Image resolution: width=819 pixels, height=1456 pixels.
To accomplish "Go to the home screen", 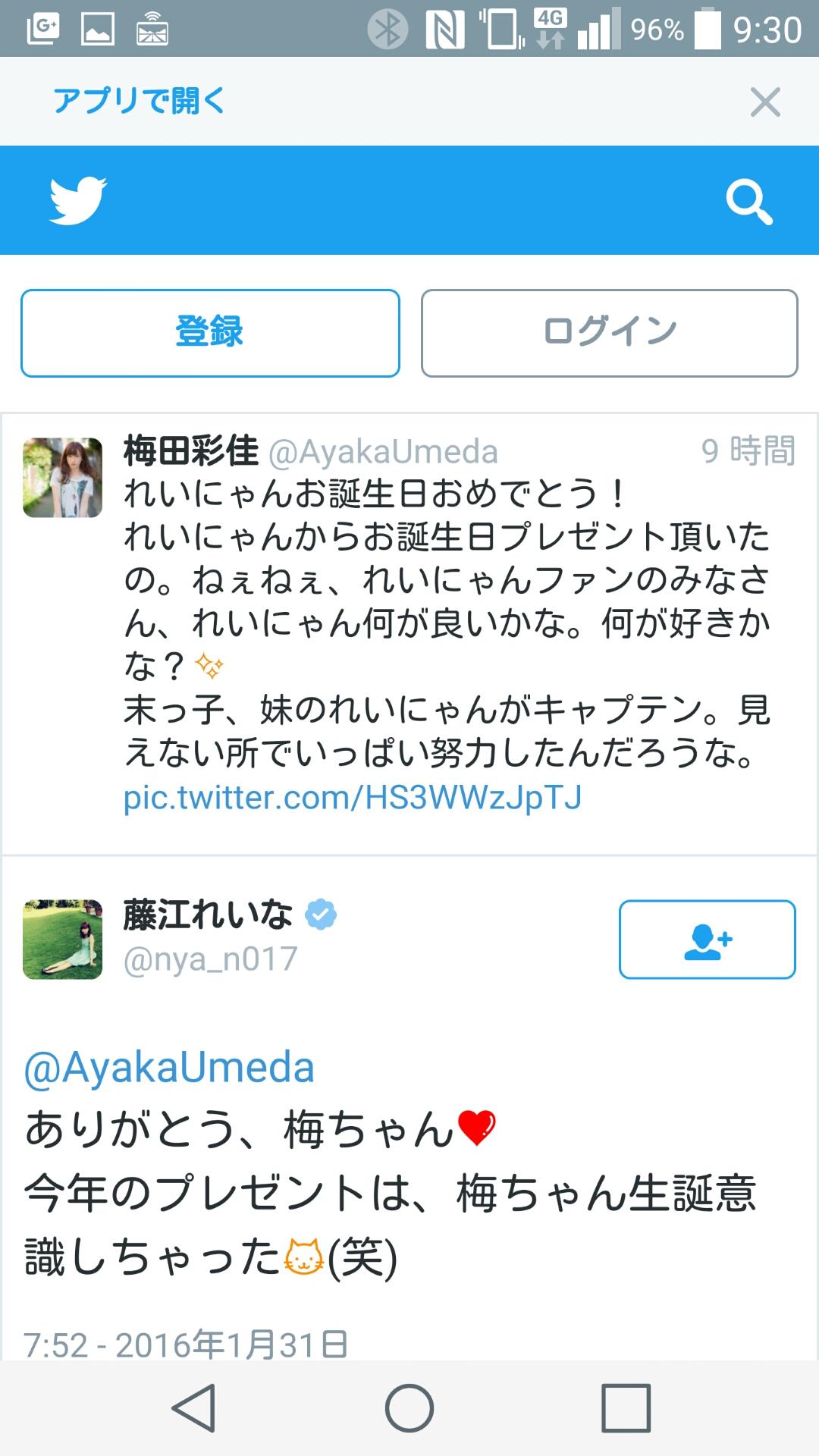I will pos(409,1407).
